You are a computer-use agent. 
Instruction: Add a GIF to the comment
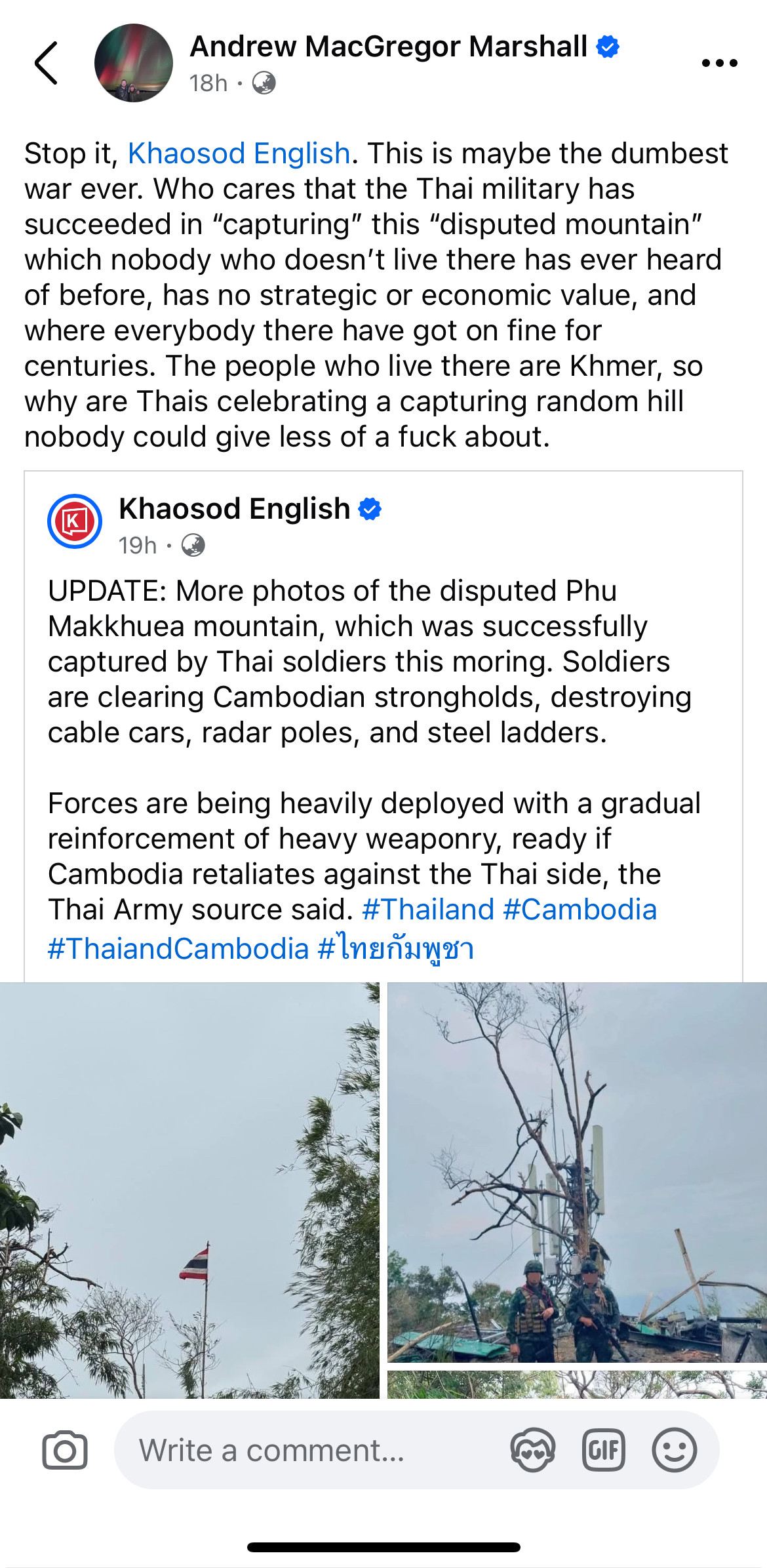click(x=603, y=1450)
